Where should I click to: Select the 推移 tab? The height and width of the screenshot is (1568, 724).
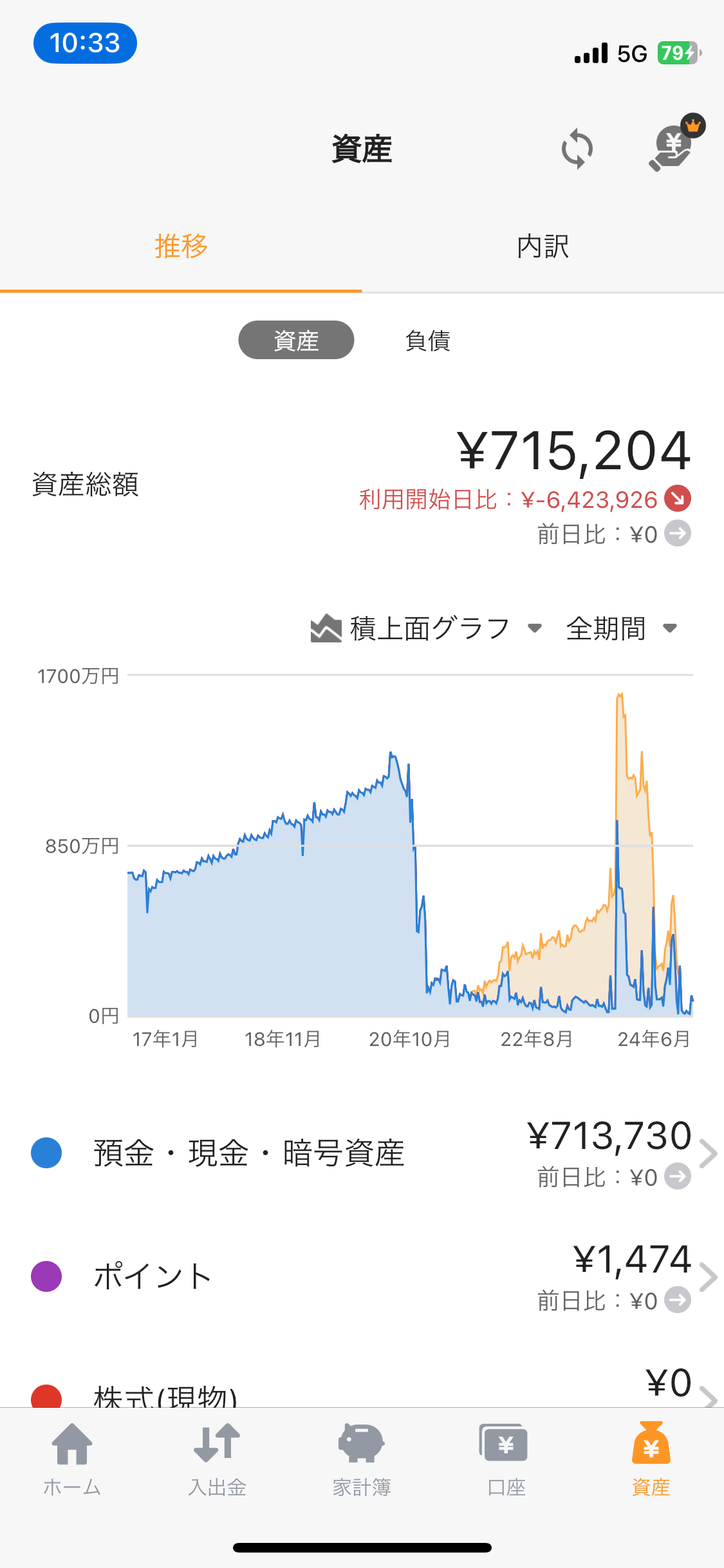tap(181, 247)
